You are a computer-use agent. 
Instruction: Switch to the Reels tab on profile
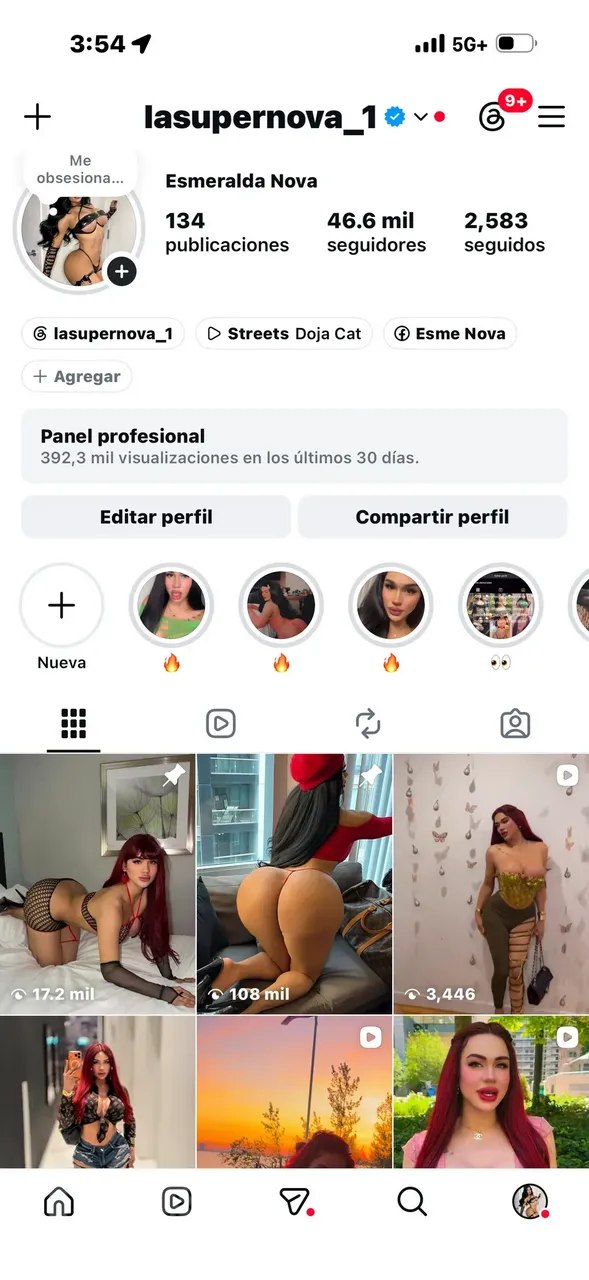point(220,723)
